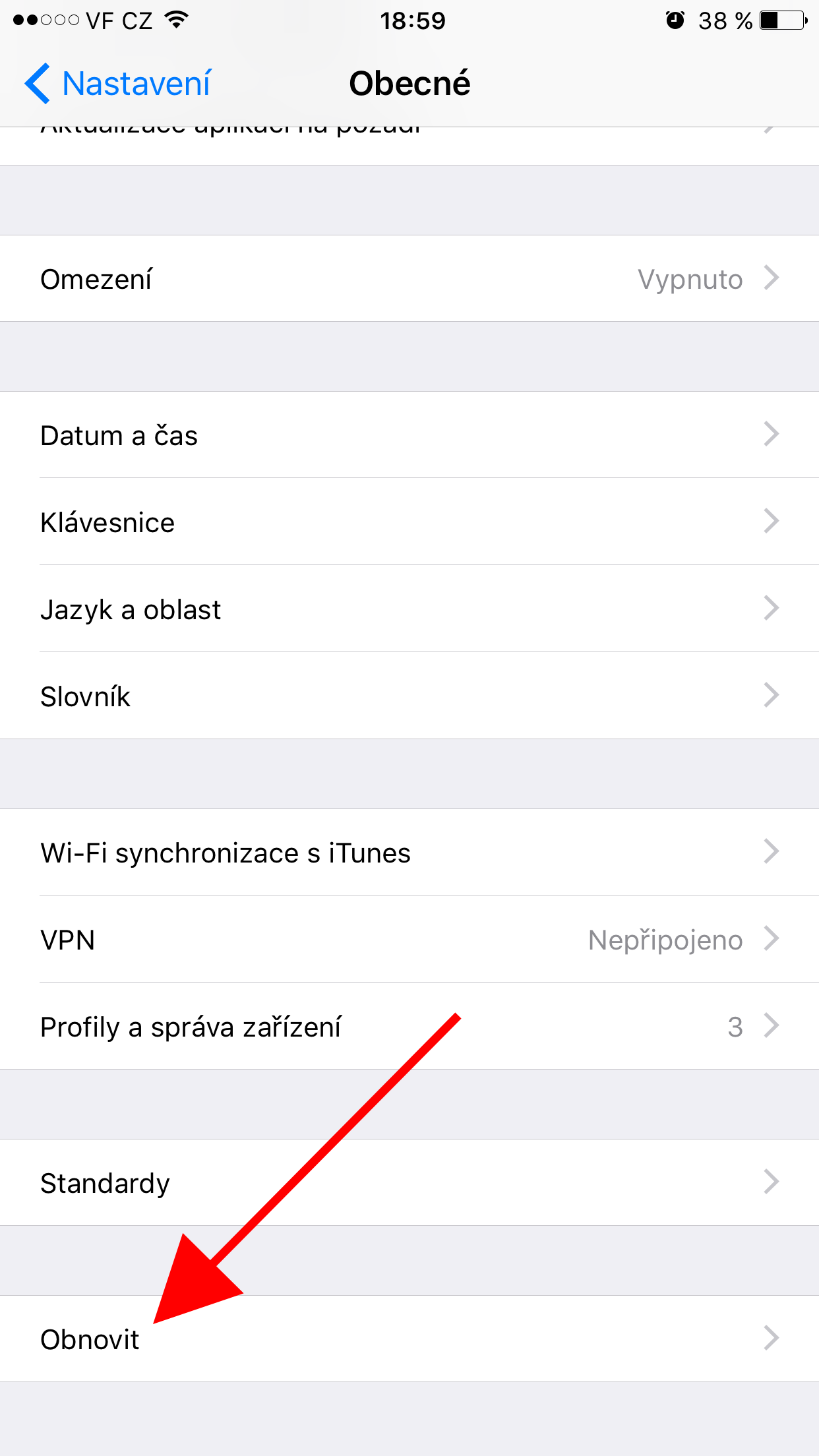
Task: Go back to Nastavení
Action: click(x=119, y=84)
